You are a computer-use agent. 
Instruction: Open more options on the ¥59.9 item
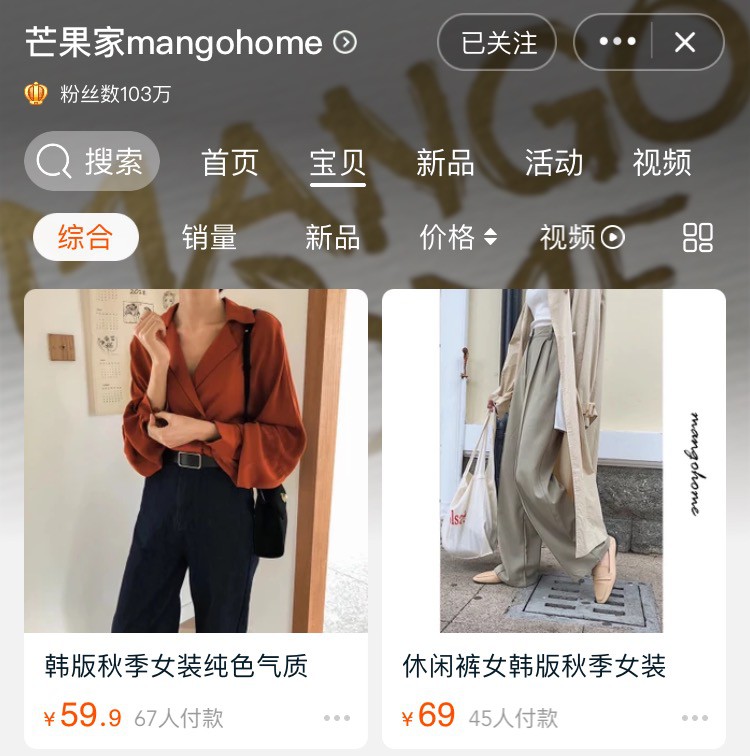(337, 718)
